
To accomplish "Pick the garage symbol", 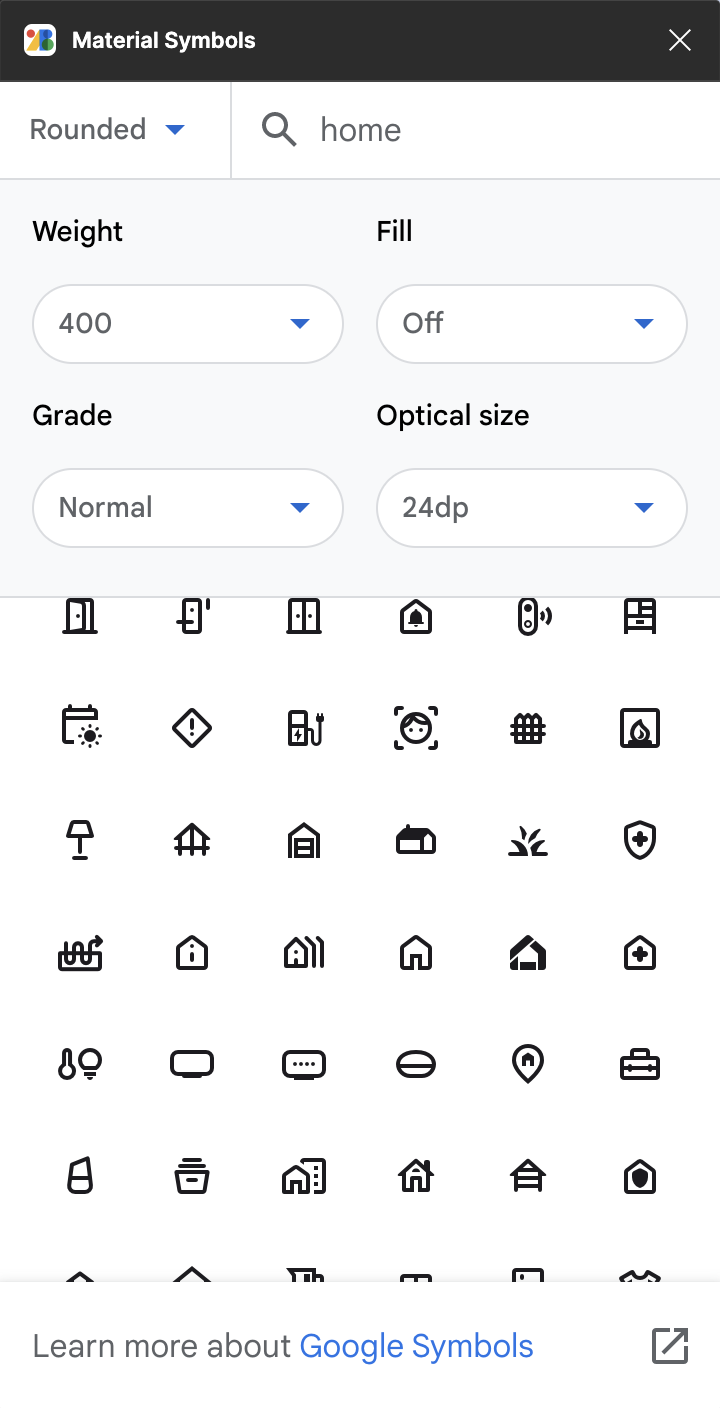I will [304, 841].
